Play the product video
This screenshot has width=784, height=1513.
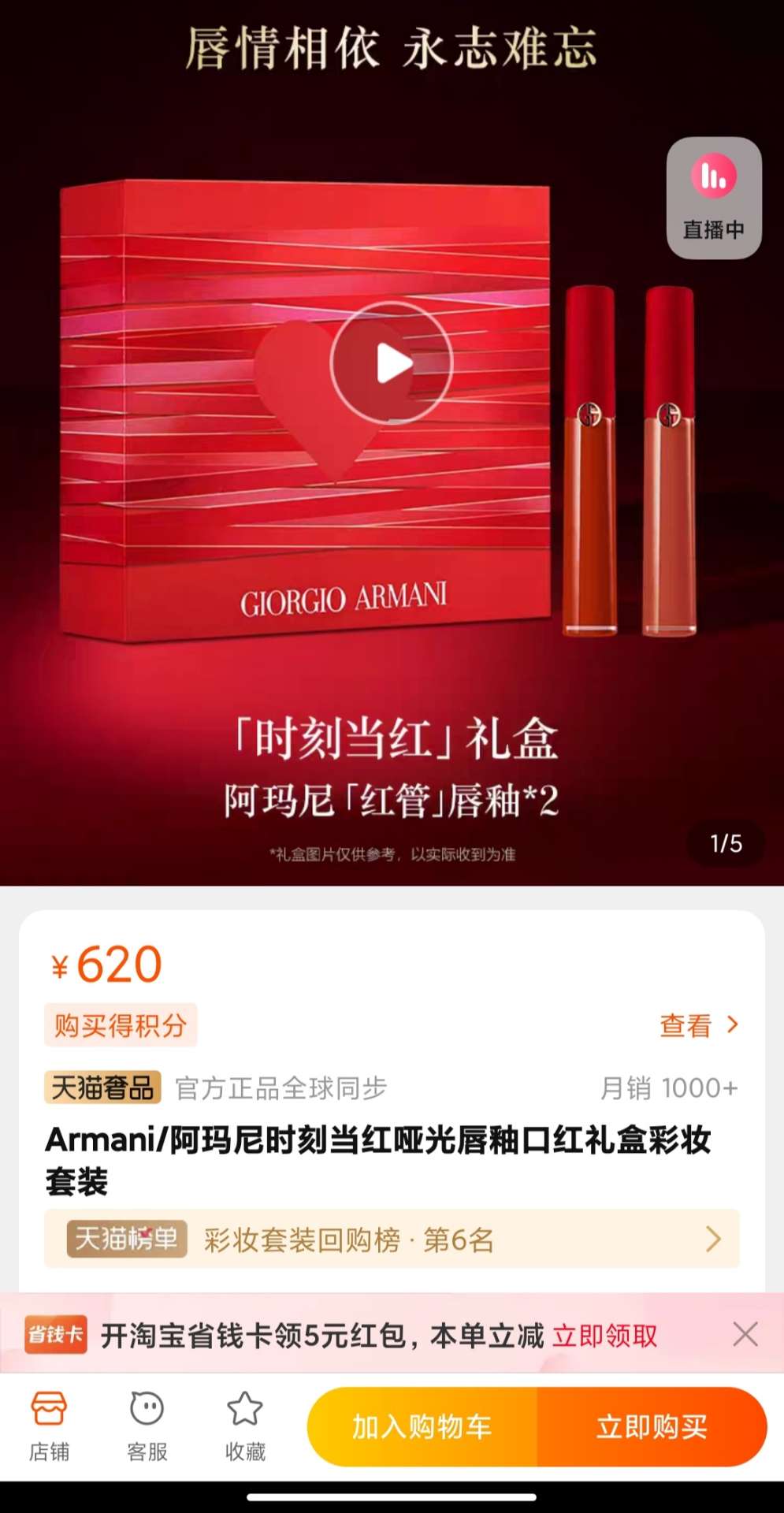click(x=392, y=363)
